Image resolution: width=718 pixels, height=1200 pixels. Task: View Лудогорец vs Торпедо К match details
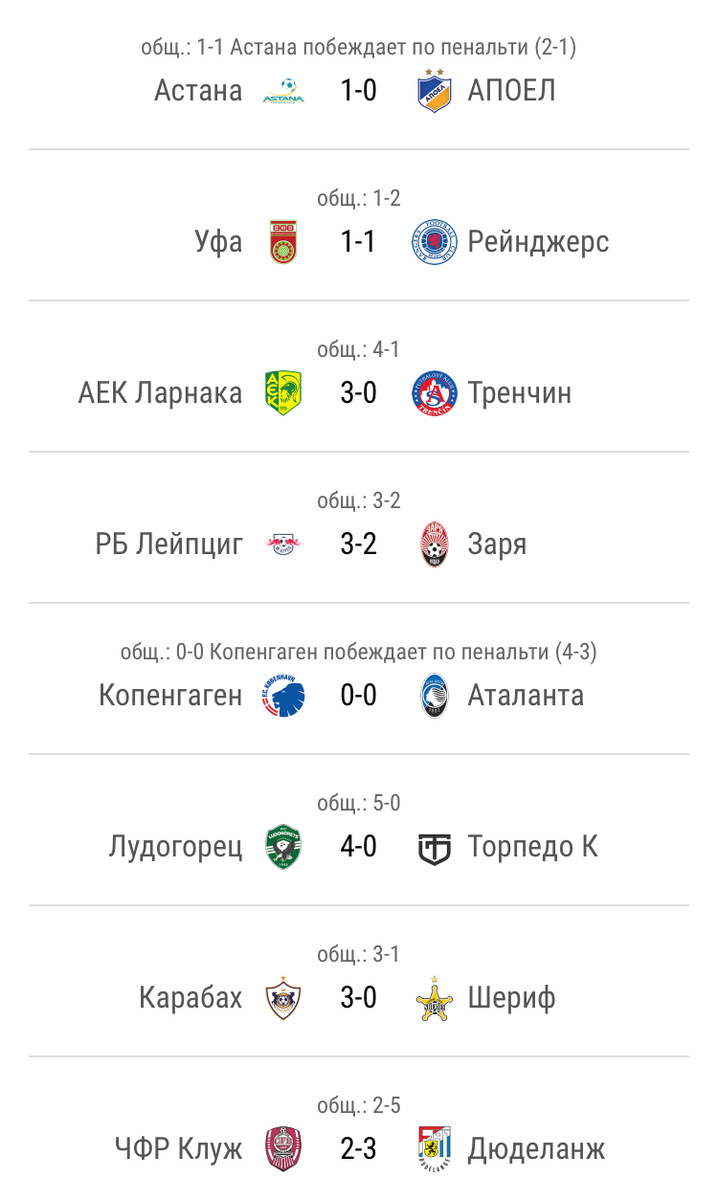[358, 847]
